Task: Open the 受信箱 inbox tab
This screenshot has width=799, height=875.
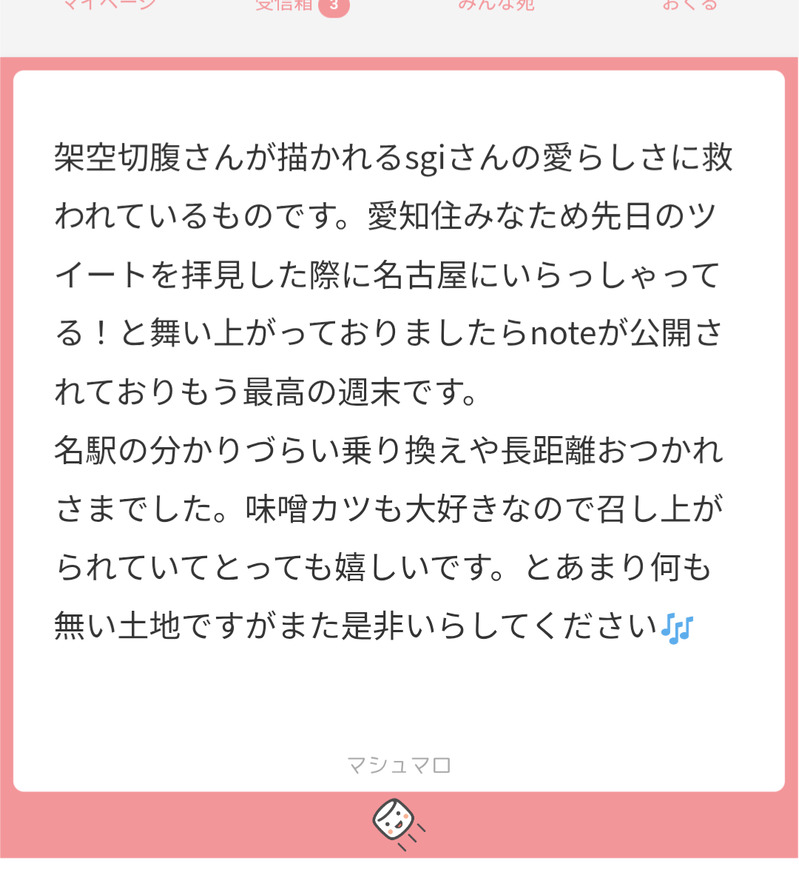Action: (x=299, y=5)
